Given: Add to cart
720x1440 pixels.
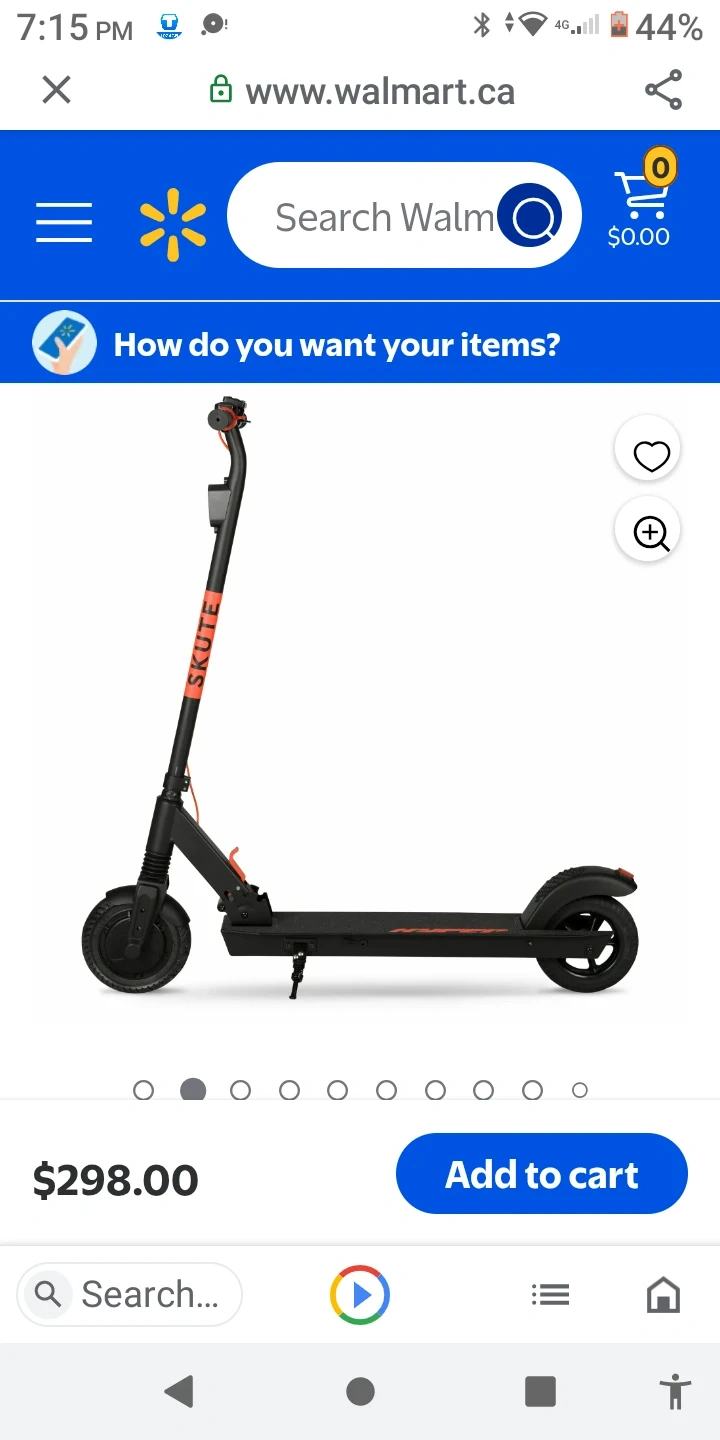Looking at the screenshot, I should (541, 1174).
